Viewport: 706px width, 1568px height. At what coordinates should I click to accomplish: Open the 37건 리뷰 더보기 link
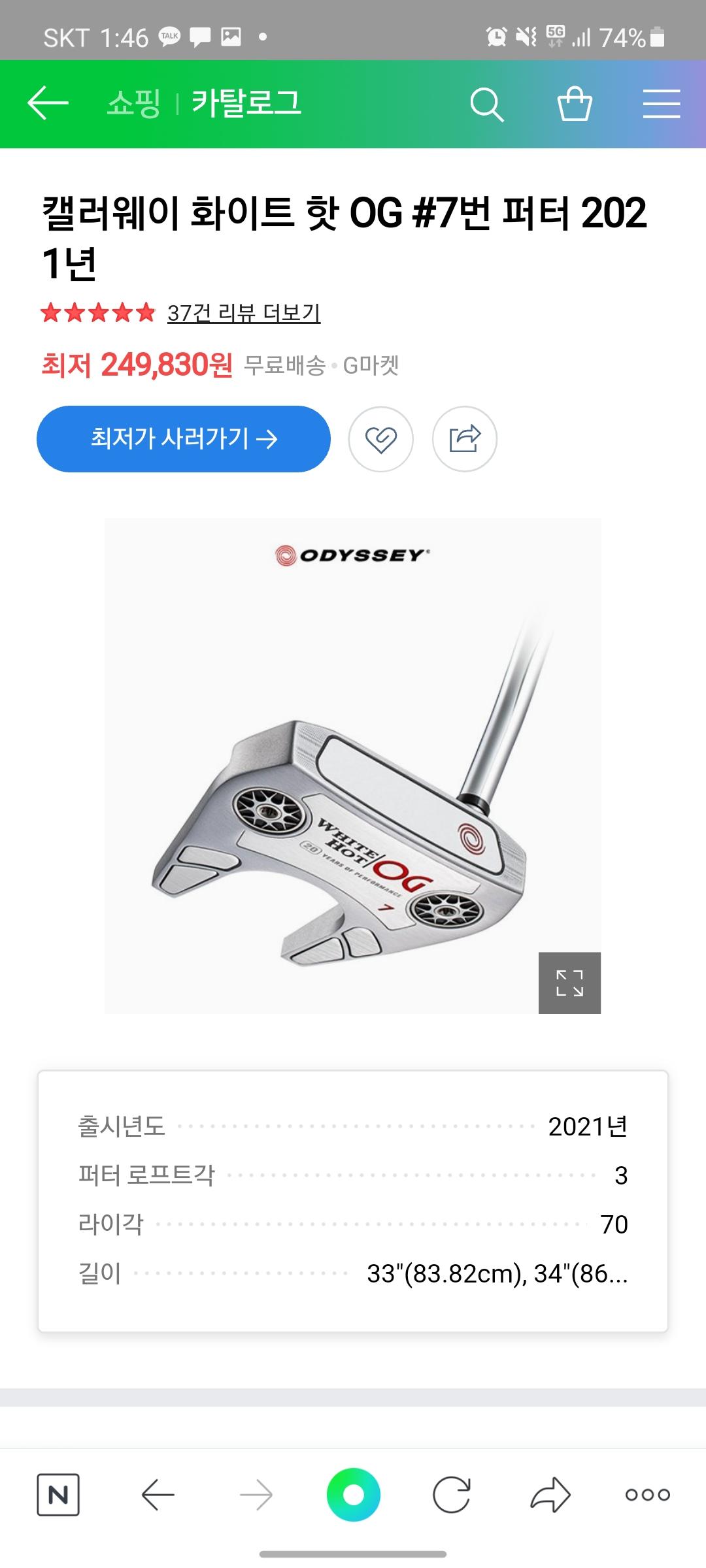click(x=243, y=313)
